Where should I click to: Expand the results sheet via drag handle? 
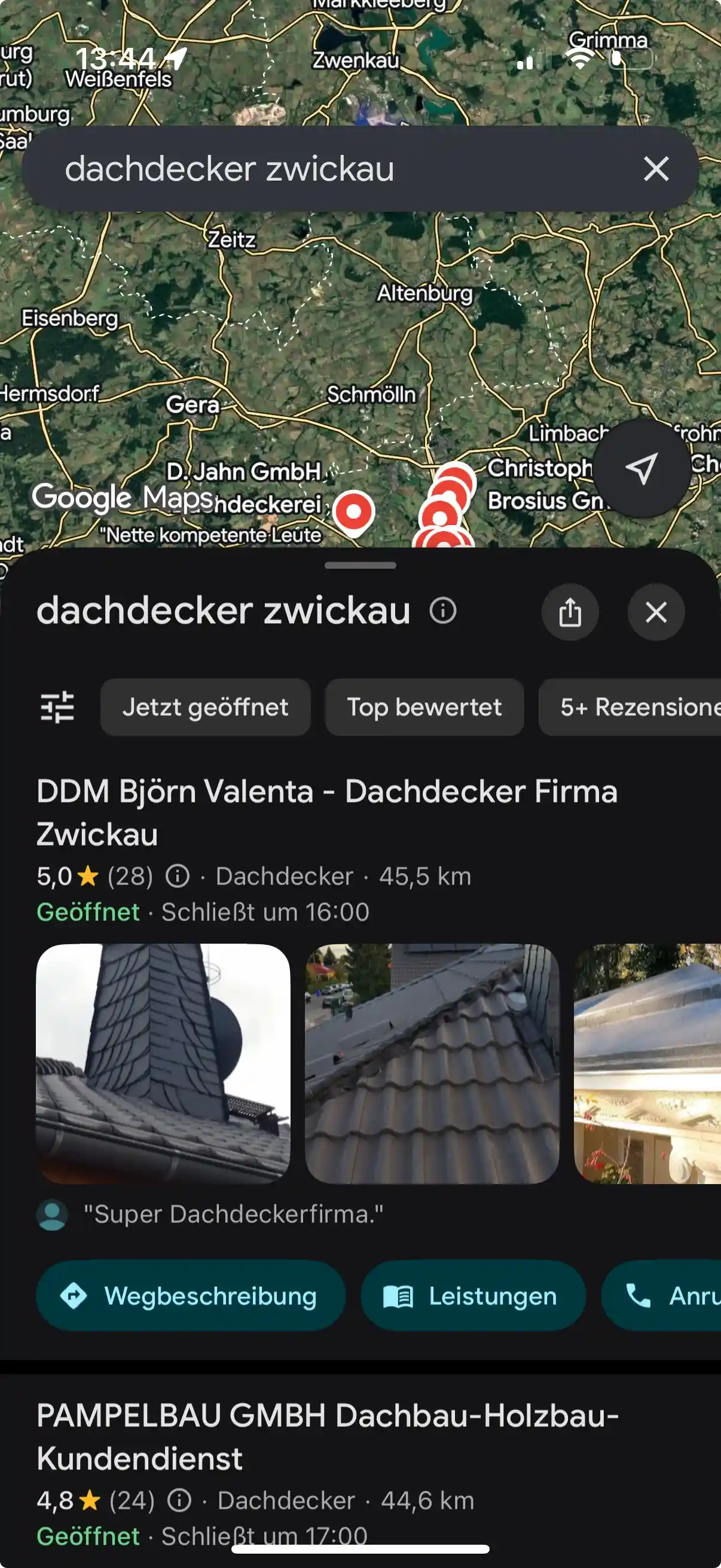[x=360, y=566]
